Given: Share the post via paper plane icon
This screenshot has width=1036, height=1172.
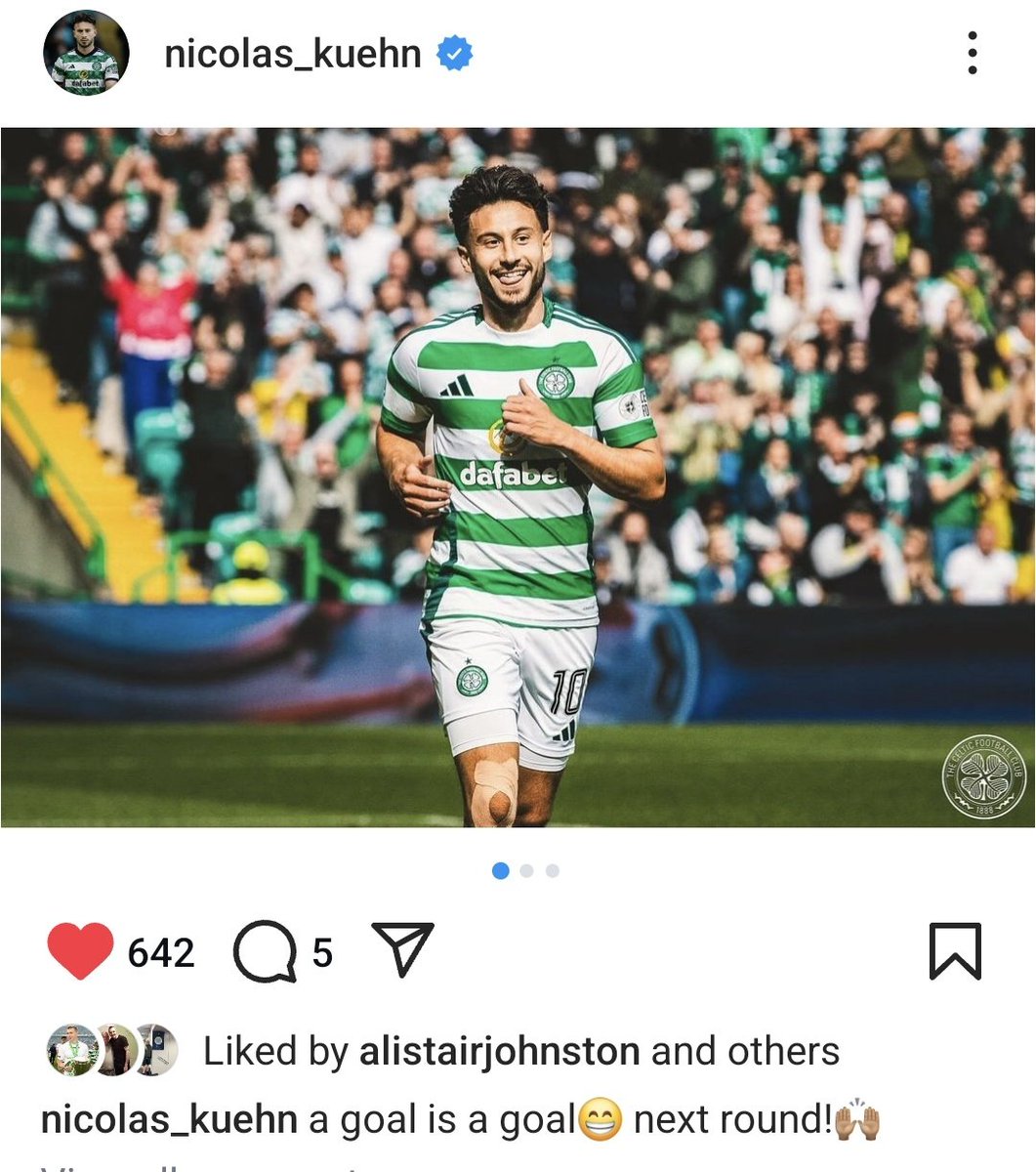Looking at the screenshot, I should click(403, 950).
